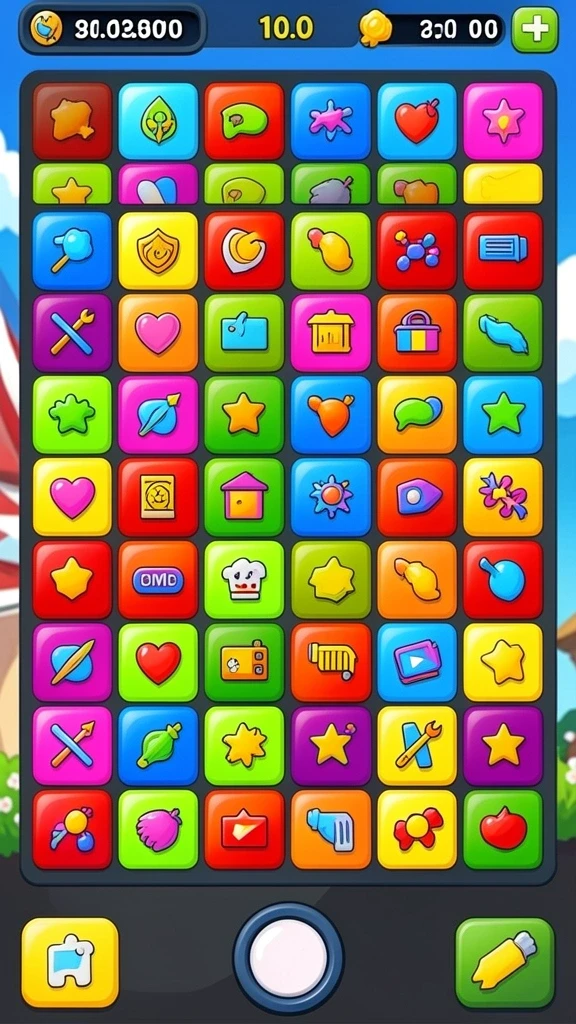The width and height of the screenshot is (576, 1024).
Task: Tap the yellow tile with red bow
Action: (417, 829)
